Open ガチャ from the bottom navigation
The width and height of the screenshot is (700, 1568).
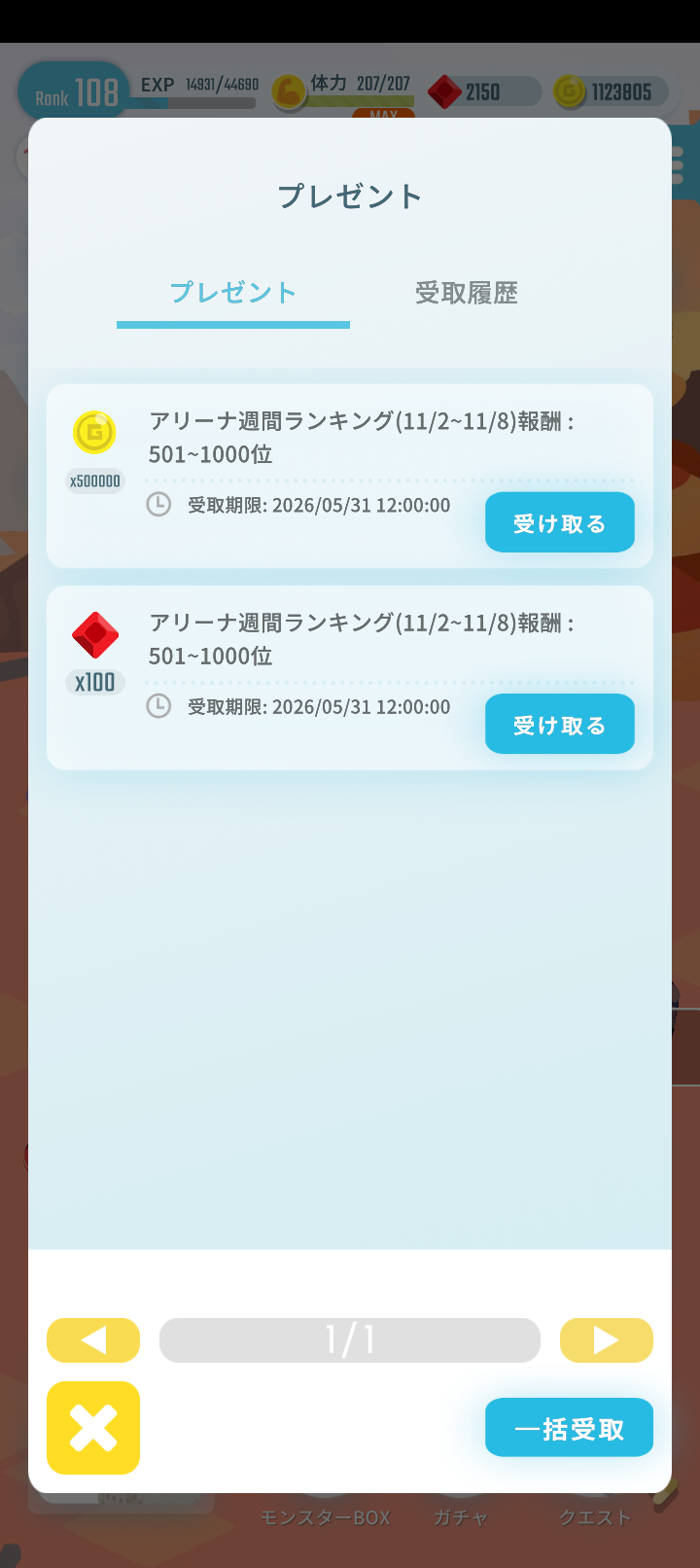(461, 1516)
